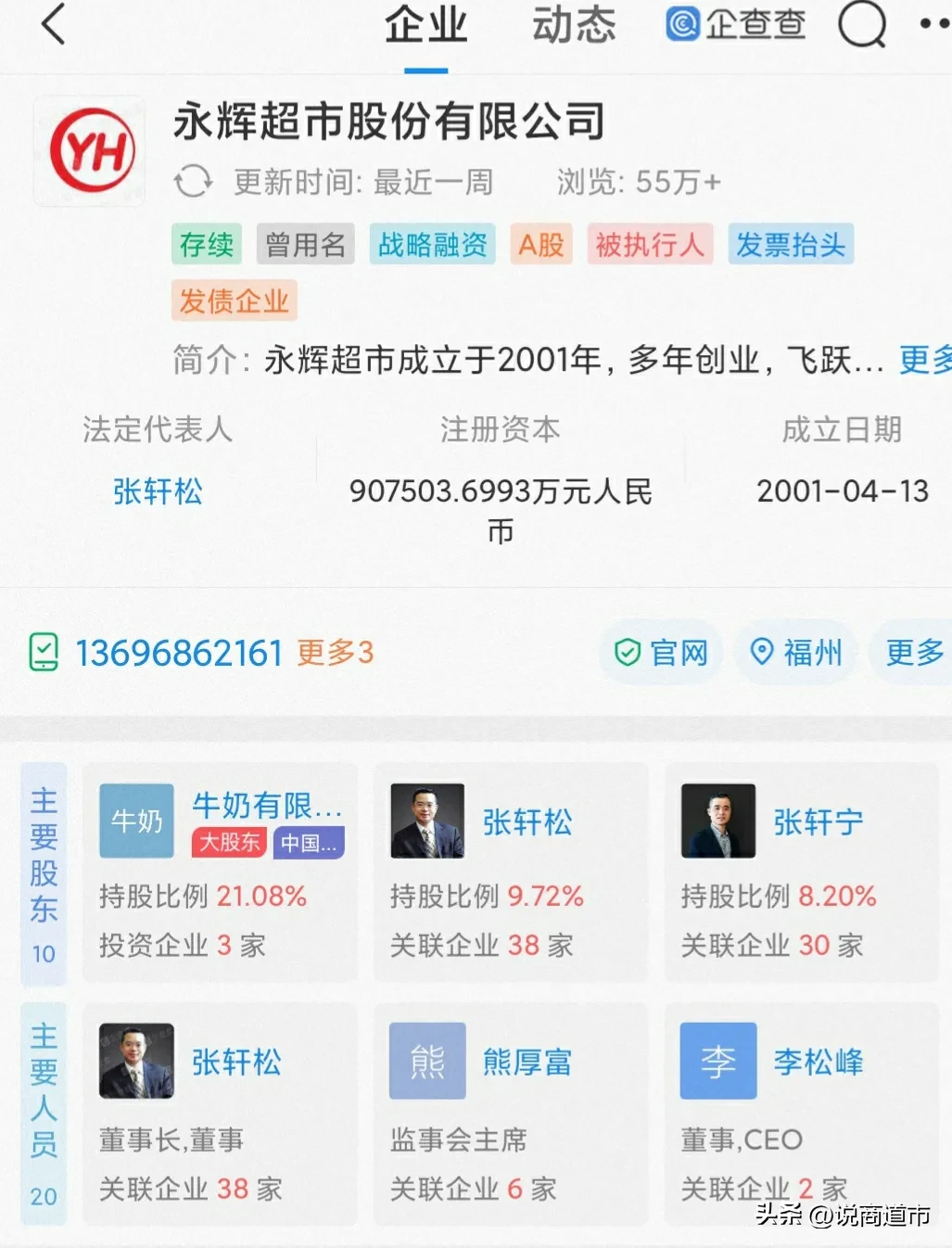The height and width of the screenshot is (1248, 952).
Task: Open 熊厚富 监事会主席 card
Action: (511, 1113)
